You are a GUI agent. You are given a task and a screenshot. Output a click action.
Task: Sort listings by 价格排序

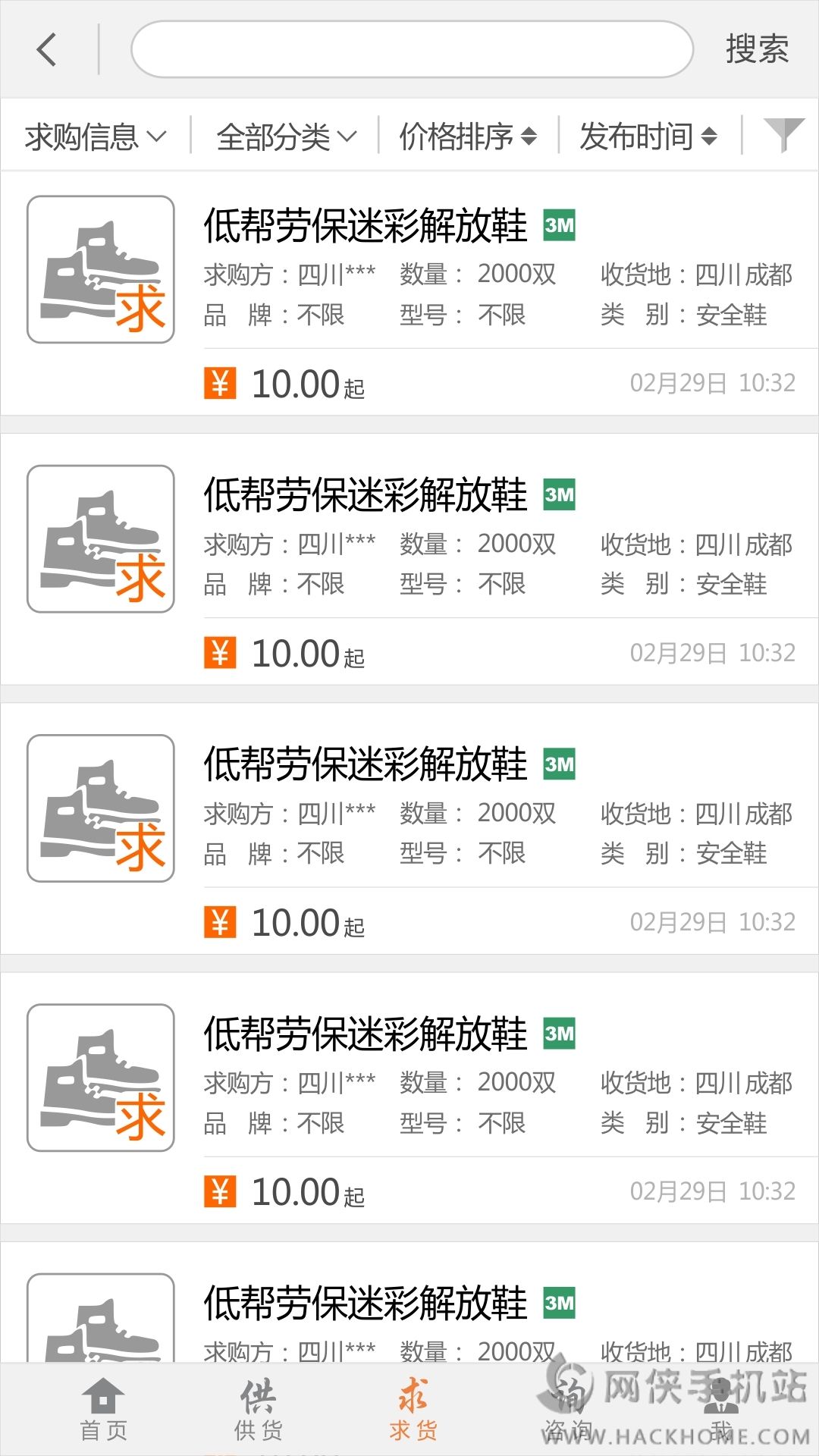467,136
